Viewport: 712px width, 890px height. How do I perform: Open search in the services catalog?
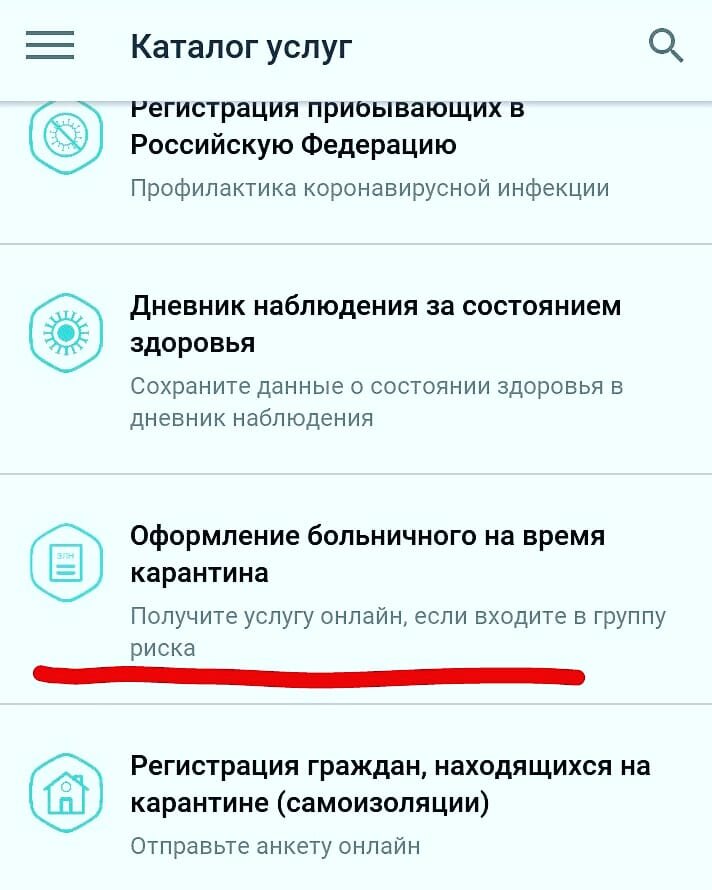665,46
